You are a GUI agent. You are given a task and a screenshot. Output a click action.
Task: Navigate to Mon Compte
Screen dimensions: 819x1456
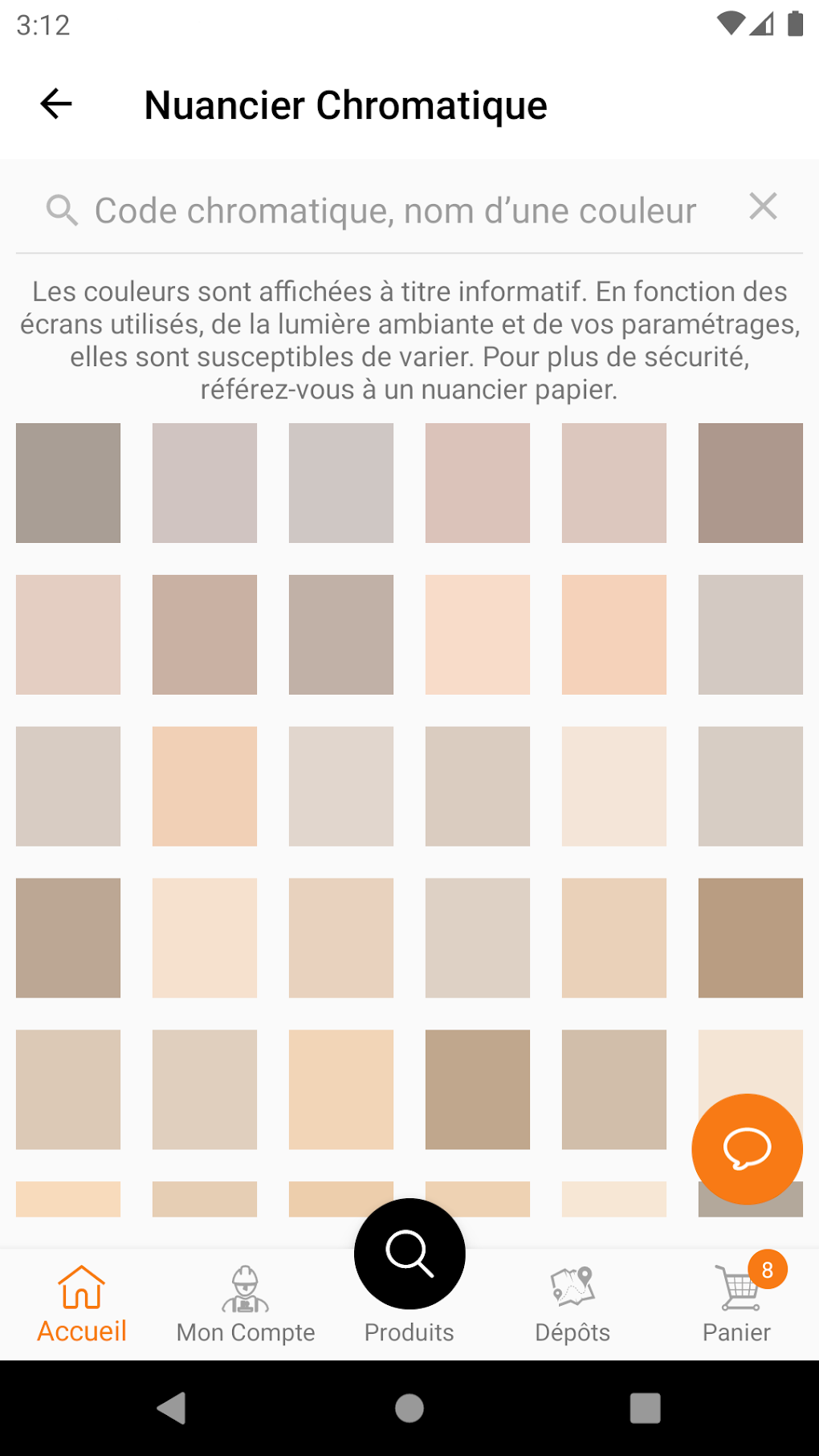coord(245,1332)
